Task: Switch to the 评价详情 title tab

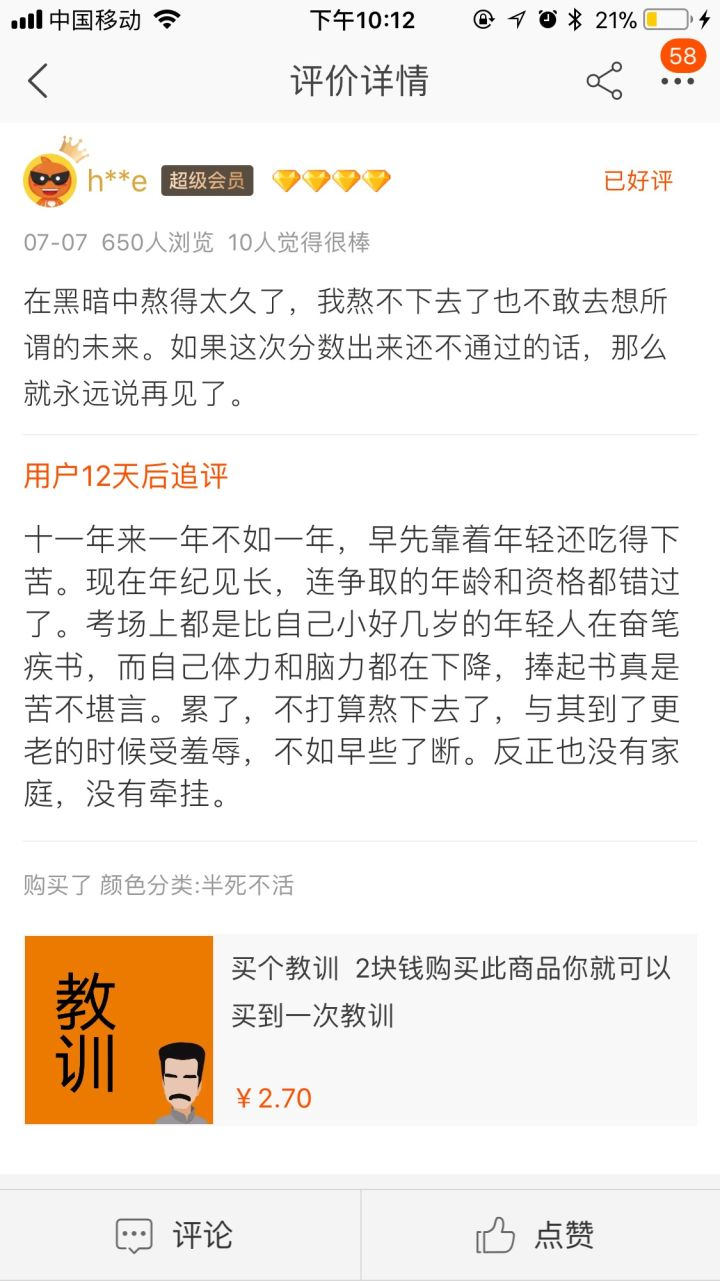Action: point(360,81)
